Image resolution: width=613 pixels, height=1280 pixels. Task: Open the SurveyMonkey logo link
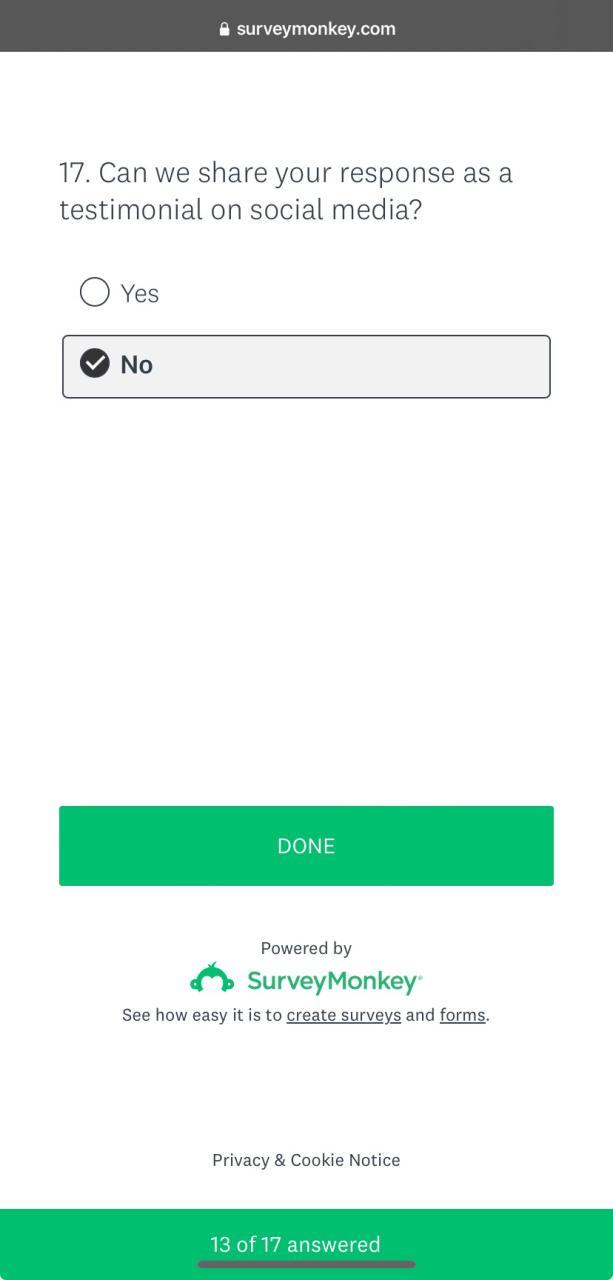coord(306,980)
